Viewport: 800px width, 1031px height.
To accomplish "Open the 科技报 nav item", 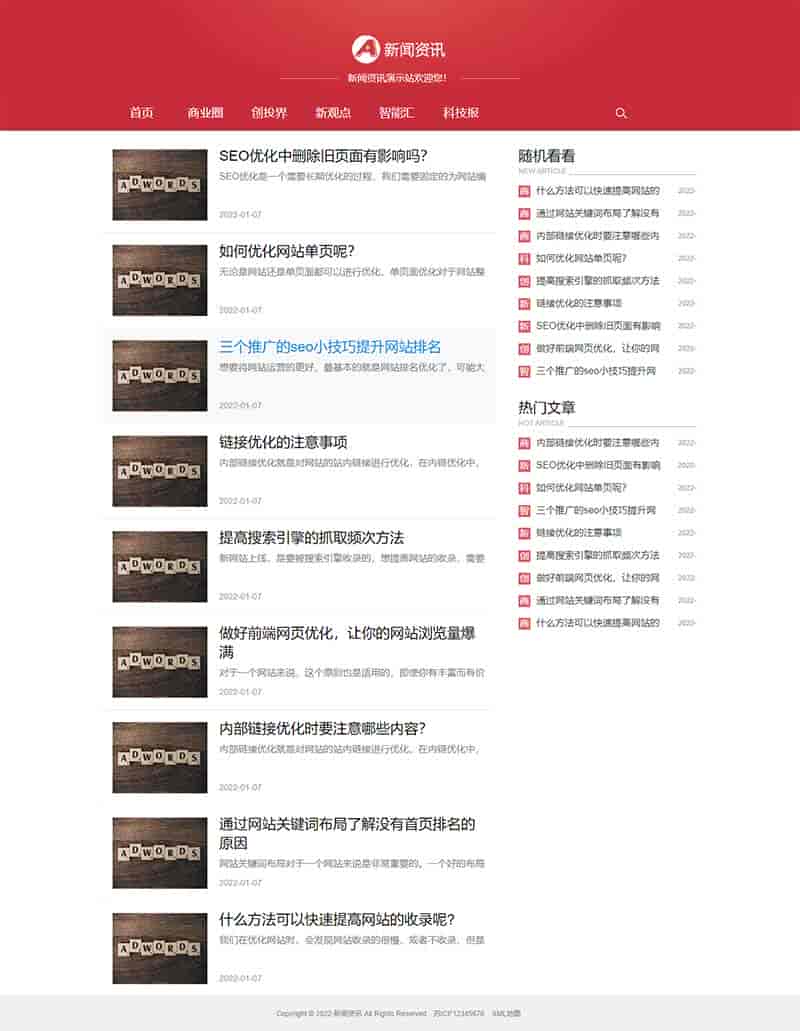I will pyautogui.click(x=461, y=113).
